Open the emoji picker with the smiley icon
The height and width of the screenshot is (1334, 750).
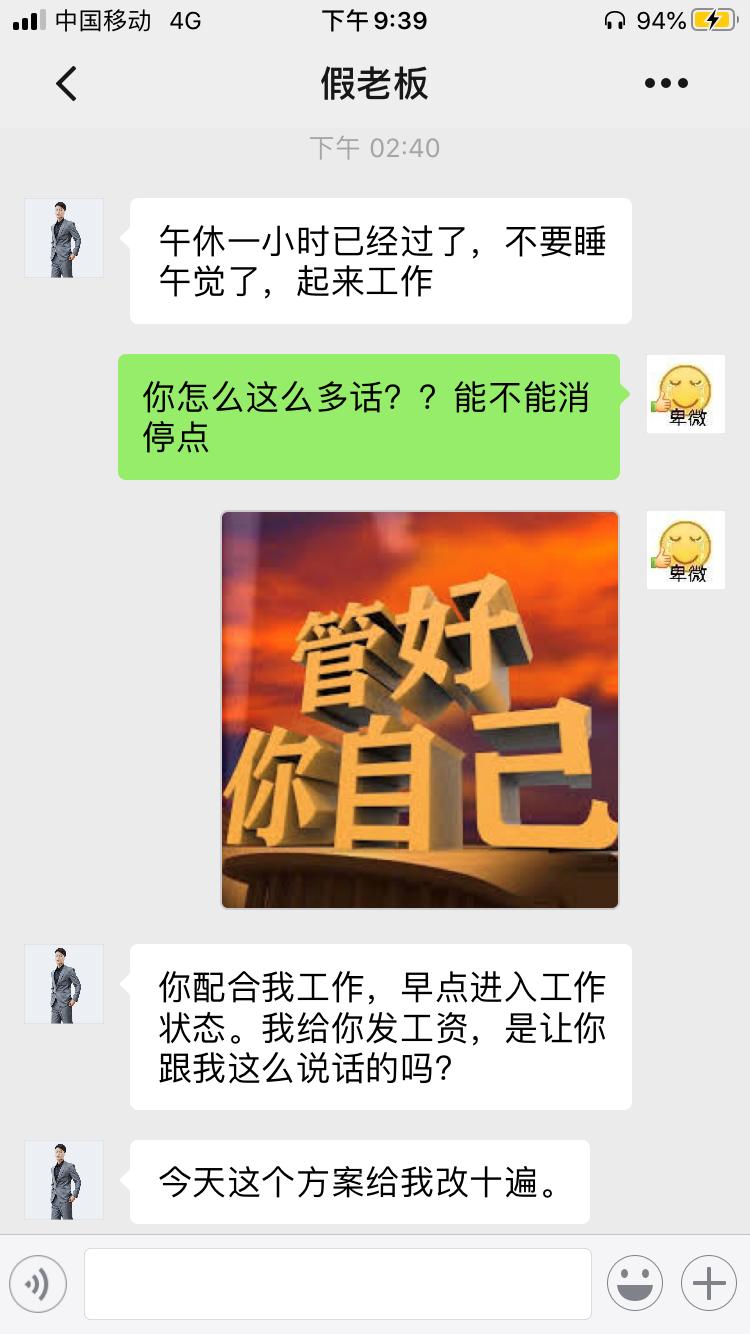(636, 1282)
